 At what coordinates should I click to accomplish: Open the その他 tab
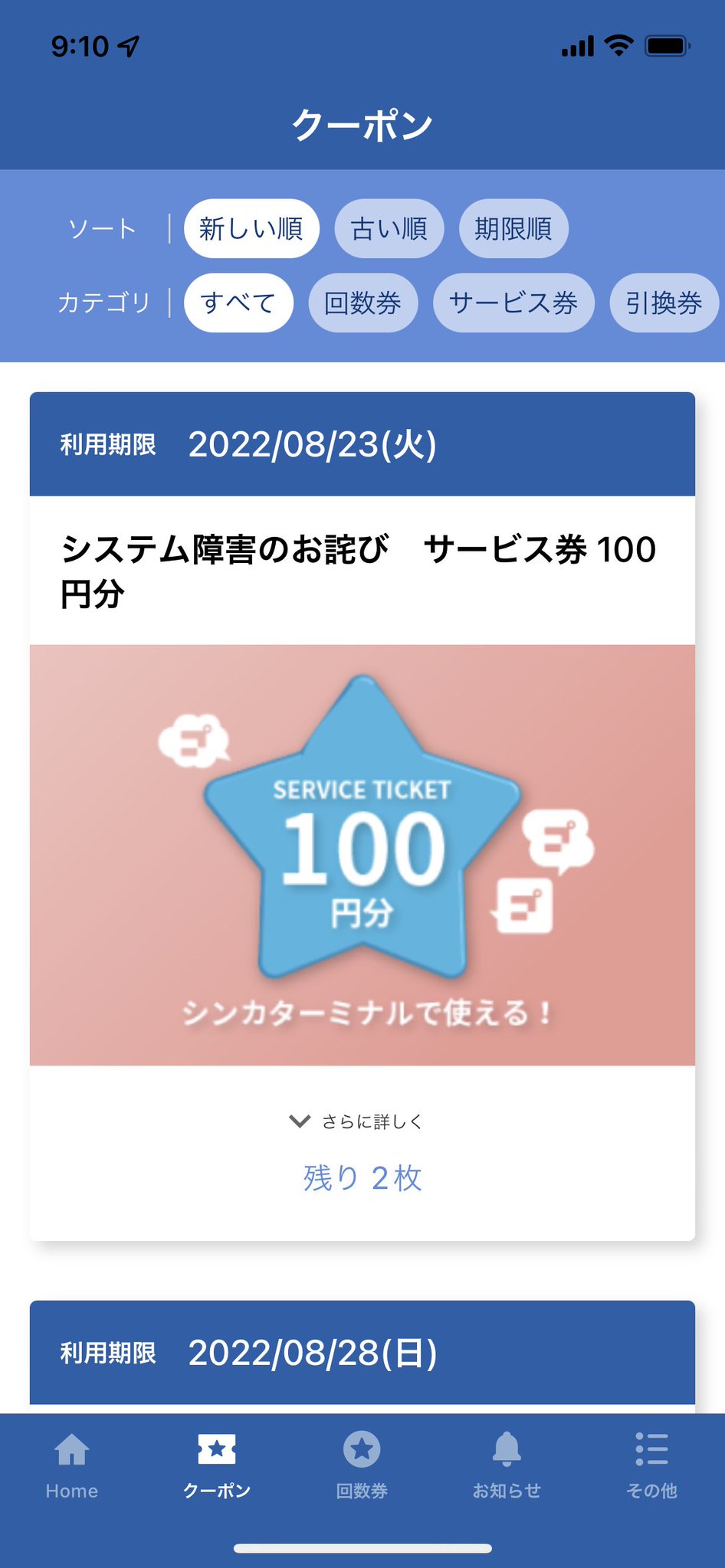tap(651, 1467)
